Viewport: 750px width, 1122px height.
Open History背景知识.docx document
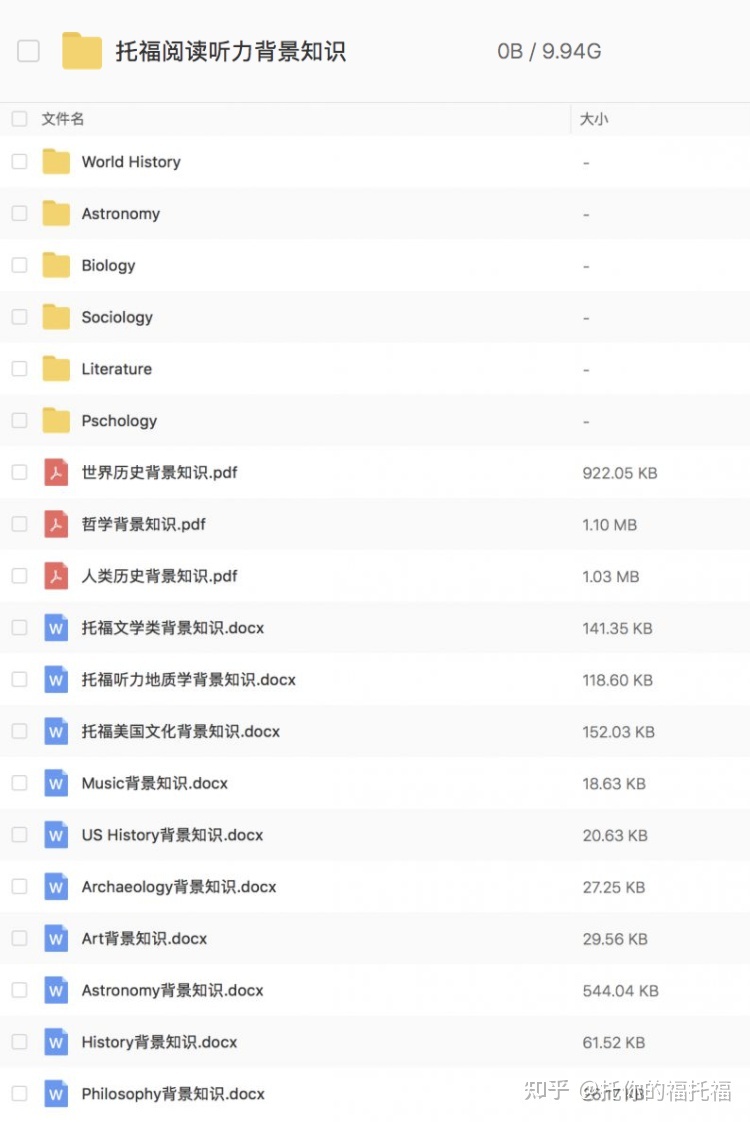159,1042
